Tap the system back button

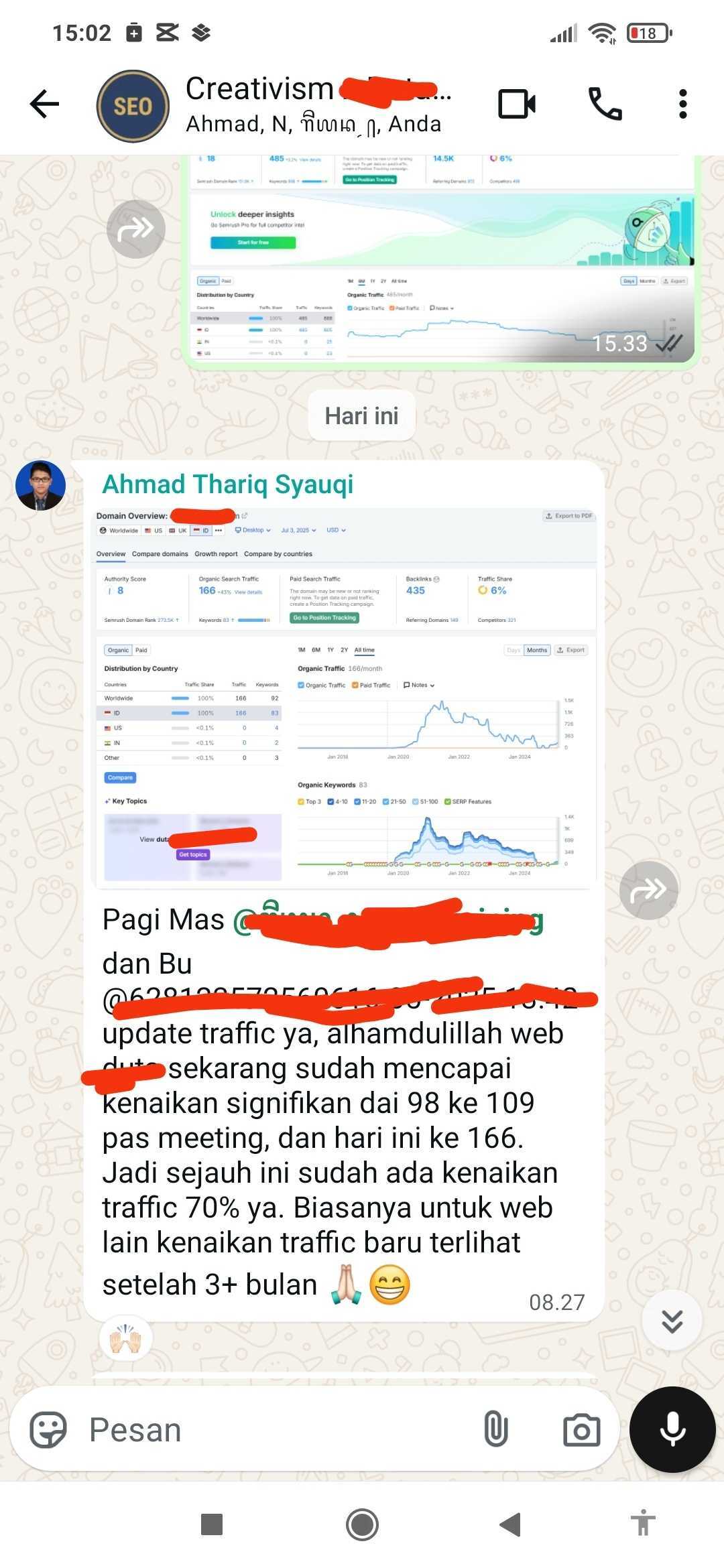pyautogui.click(x=511, y=1525)
